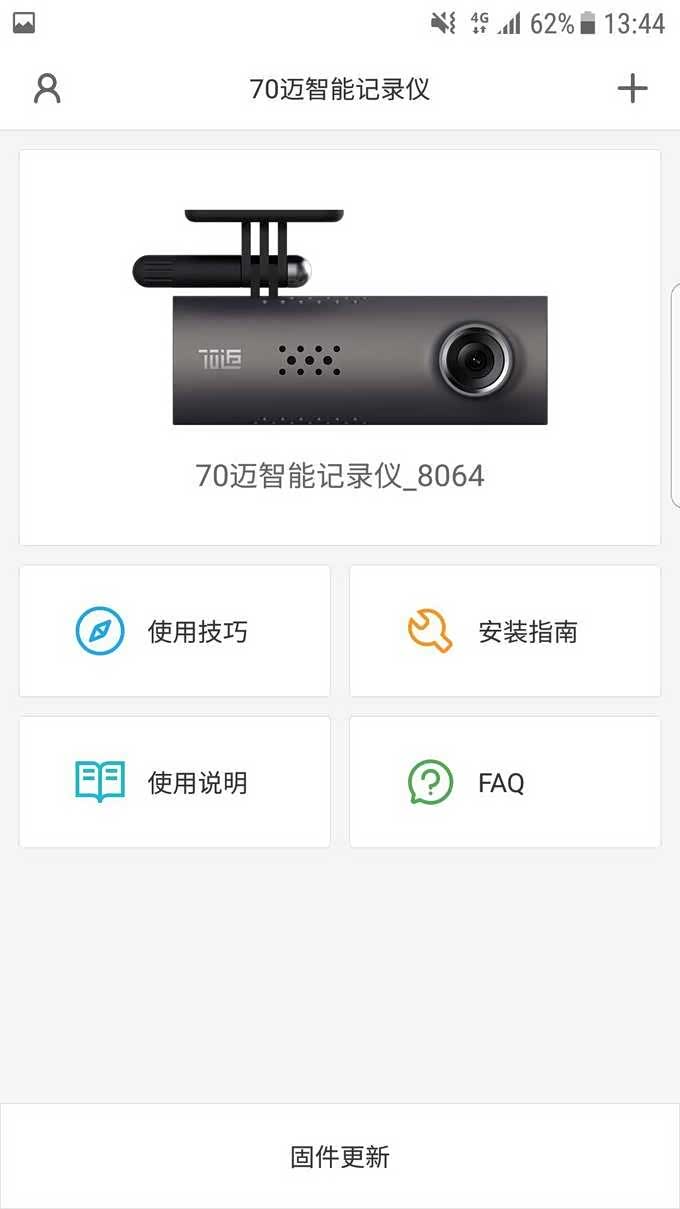680x1209 pixels.
Task: Tap 固件更新 firmware update button
Action: (x=340, y=1157)
